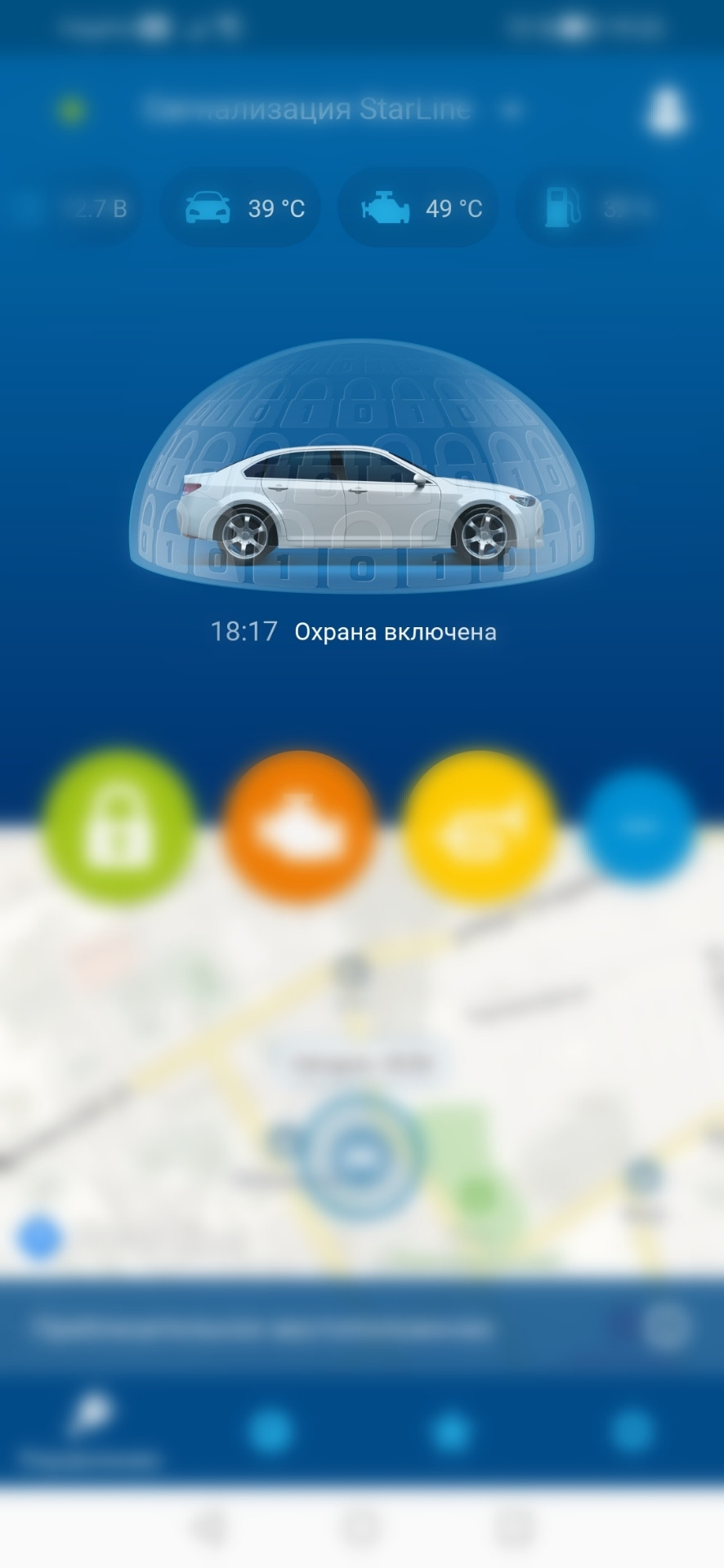Open the car location marker on map

[356, 1157]
